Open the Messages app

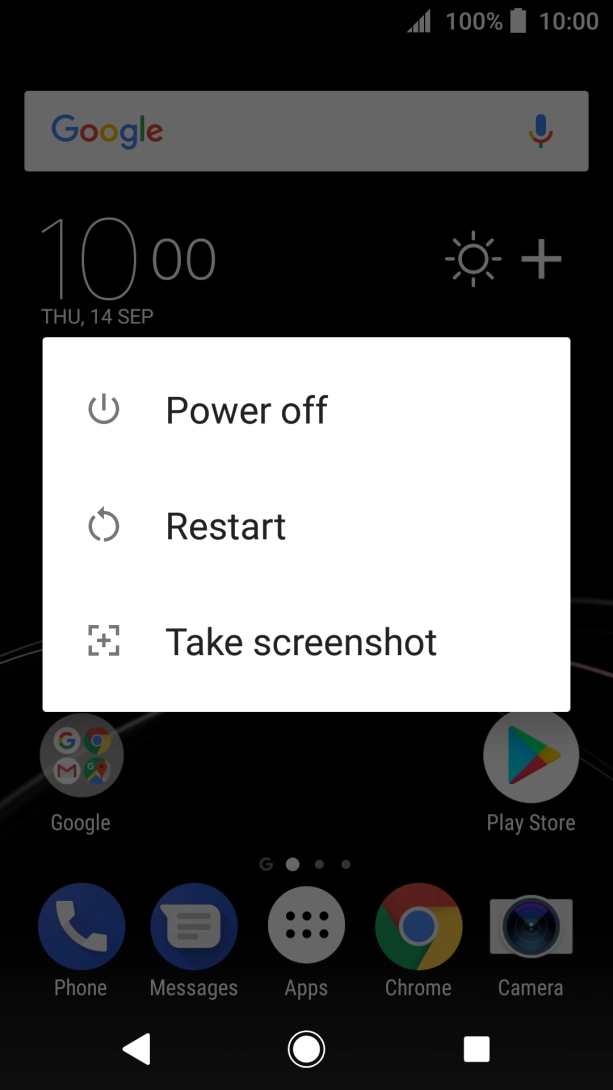coord(194,927)
